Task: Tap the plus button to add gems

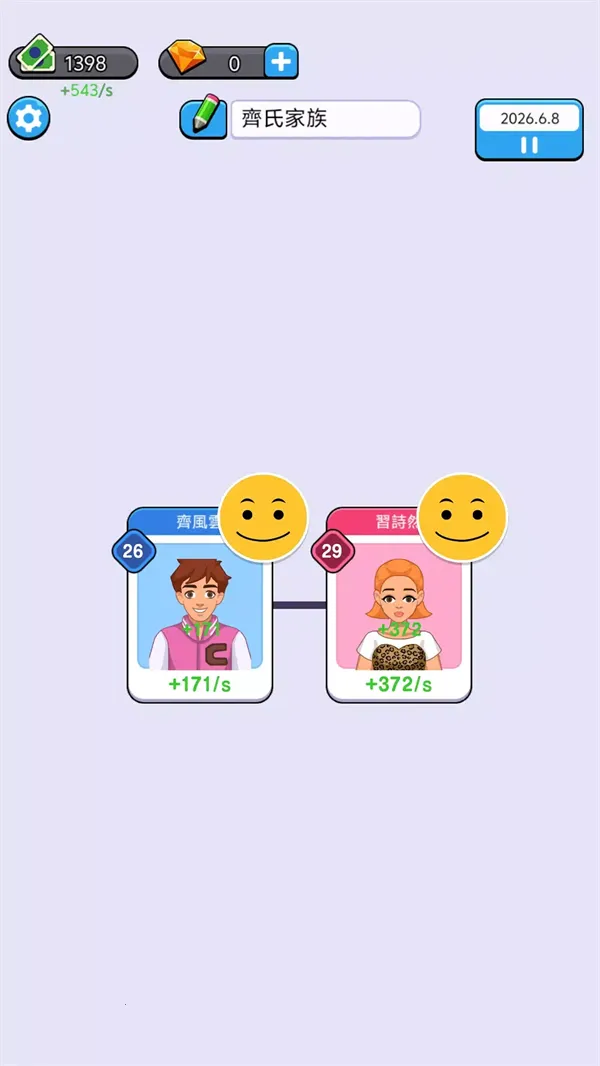Action: click(281, 63)
